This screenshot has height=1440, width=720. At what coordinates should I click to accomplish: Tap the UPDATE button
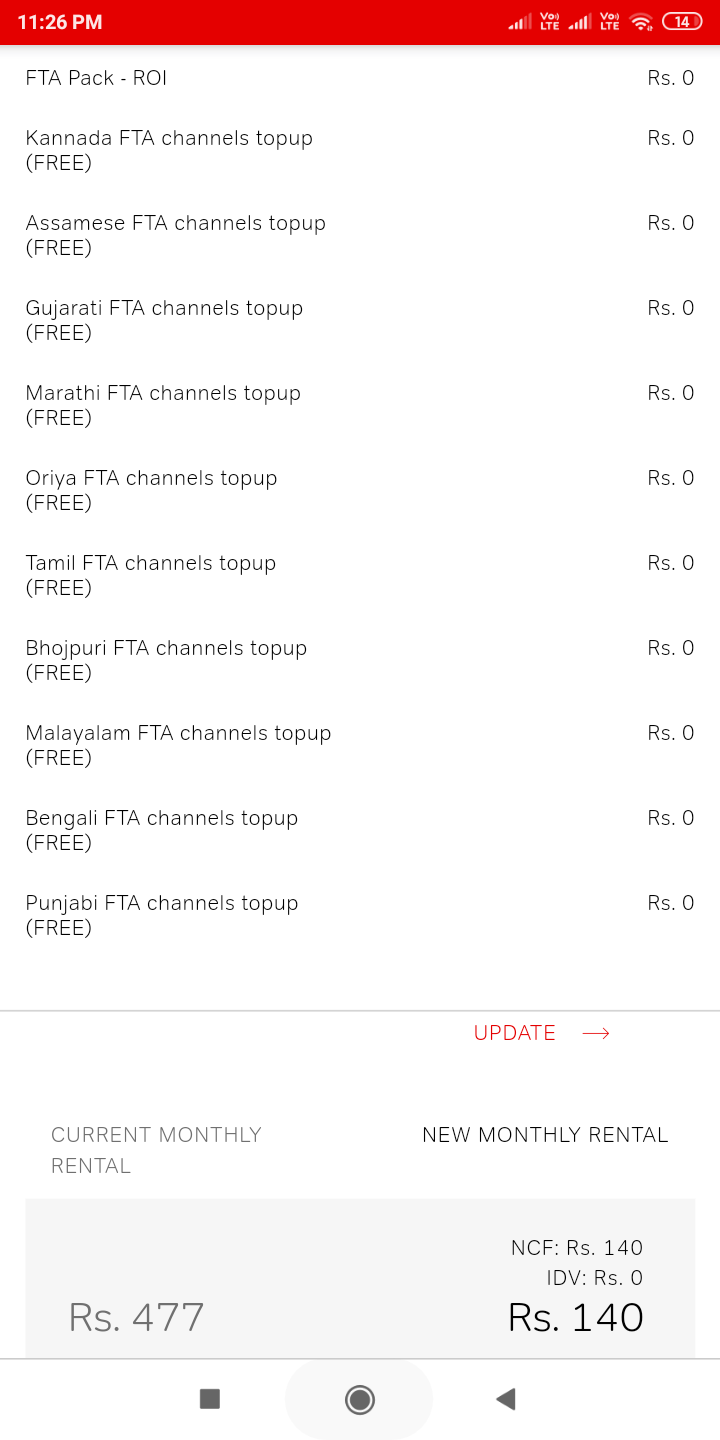pyautogui.click(x=541, y=1033)
